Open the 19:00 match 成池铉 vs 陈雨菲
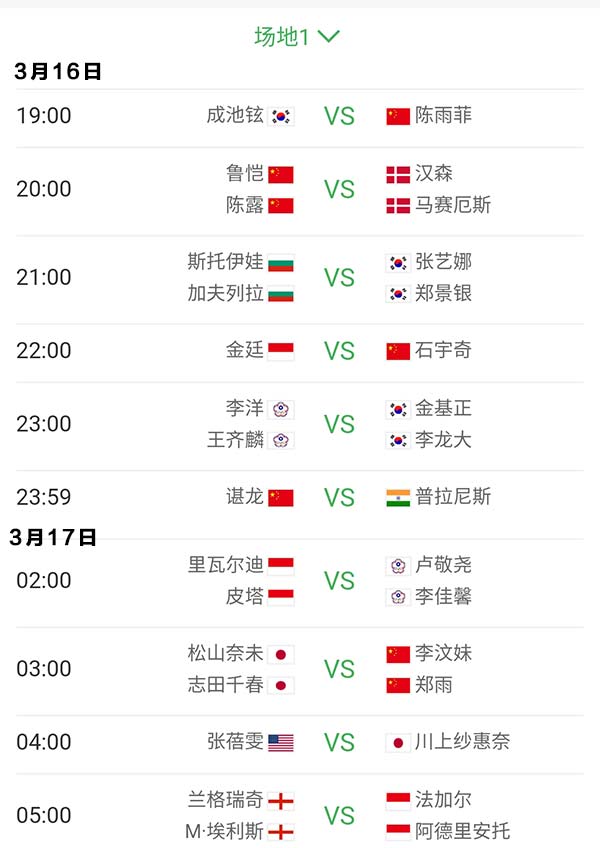Image resolution: width=600 pixels, height=848 pixels. [x=300, y=115]
